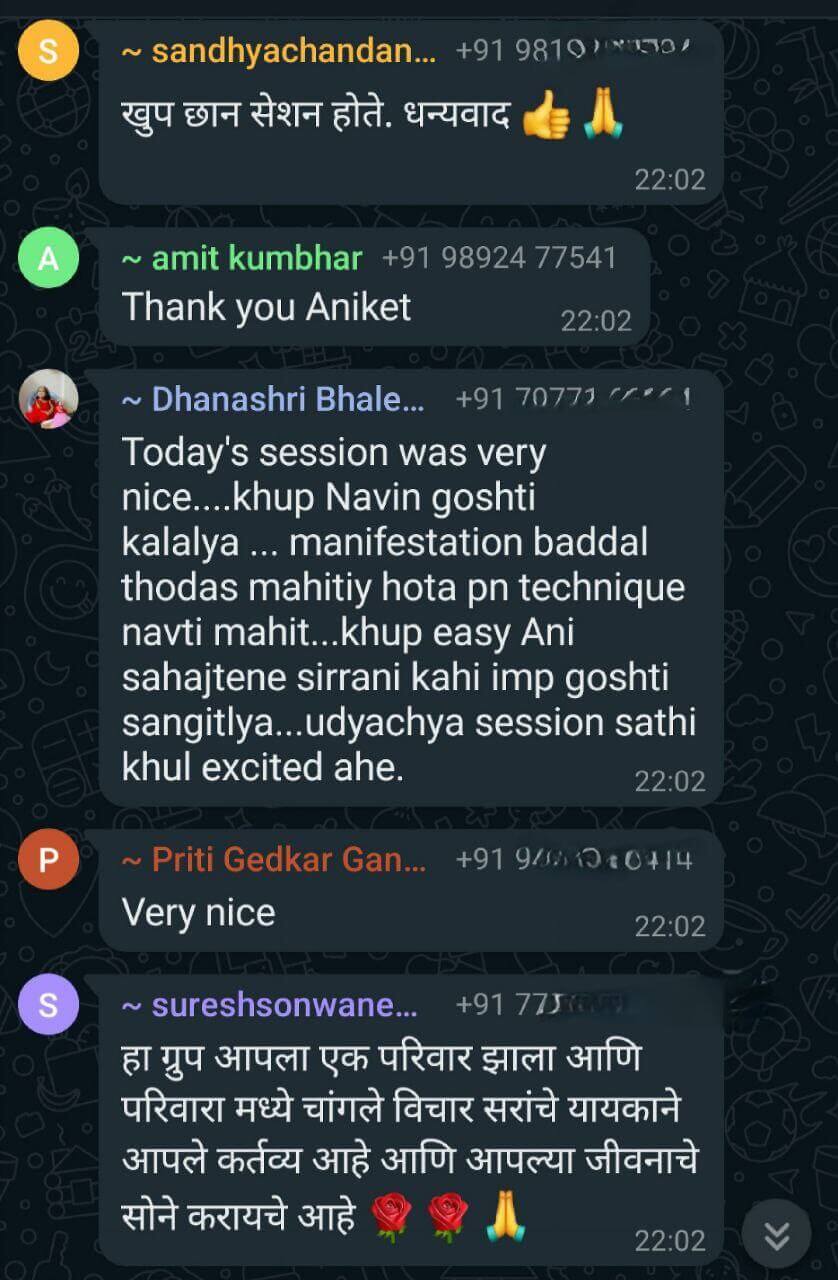Open sandhyachandan's profile avatar
Image resolution: width=838 pixels, height=1280 pixels.
[48, 51]
